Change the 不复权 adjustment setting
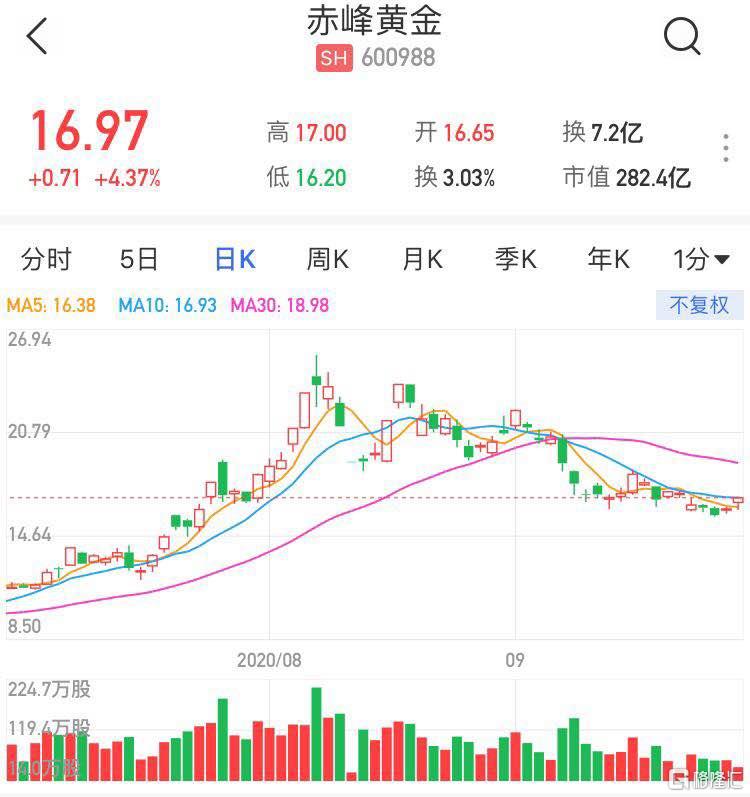This screenshot has width=750, height=797. point(699,305)
